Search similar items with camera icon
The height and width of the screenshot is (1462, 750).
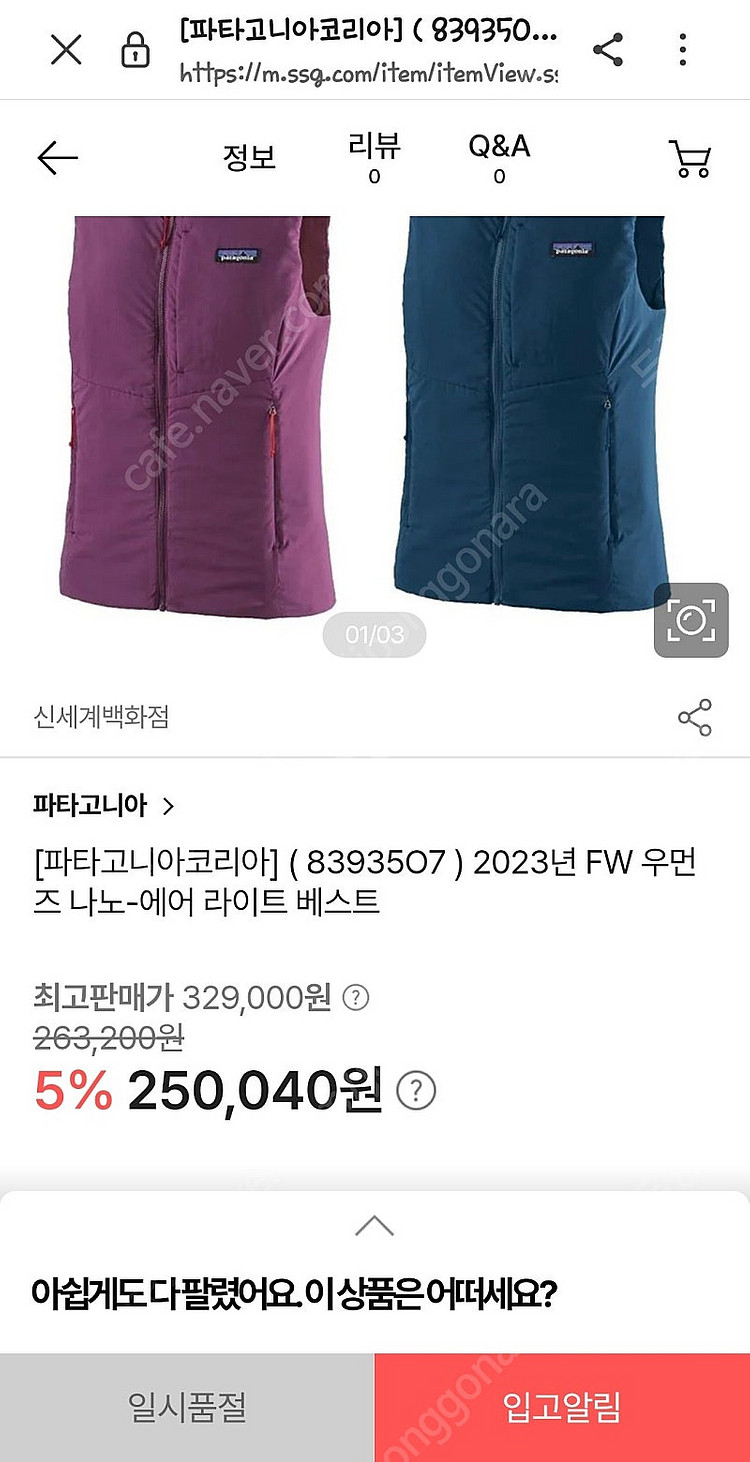691,621
